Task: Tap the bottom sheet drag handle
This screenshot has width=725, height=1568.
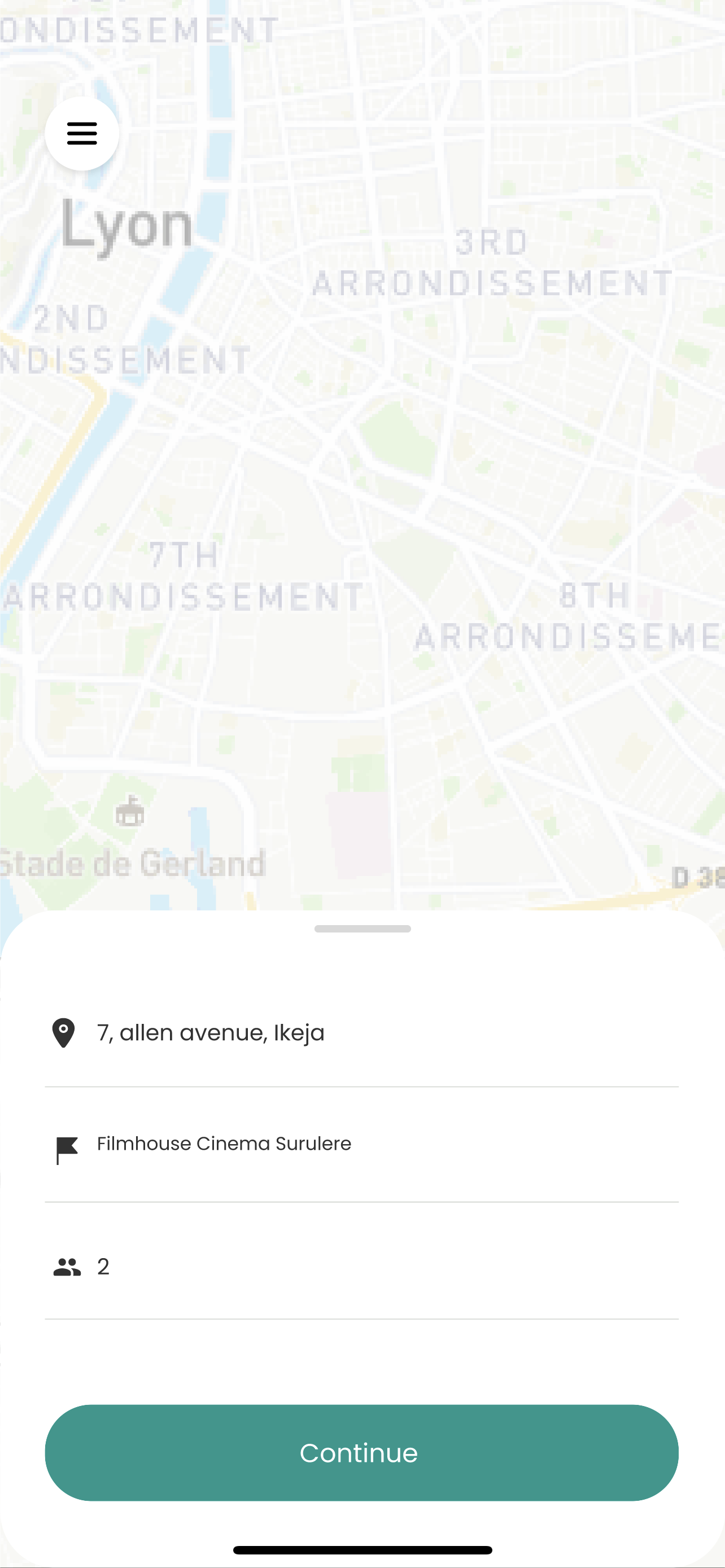Action: 362,929
